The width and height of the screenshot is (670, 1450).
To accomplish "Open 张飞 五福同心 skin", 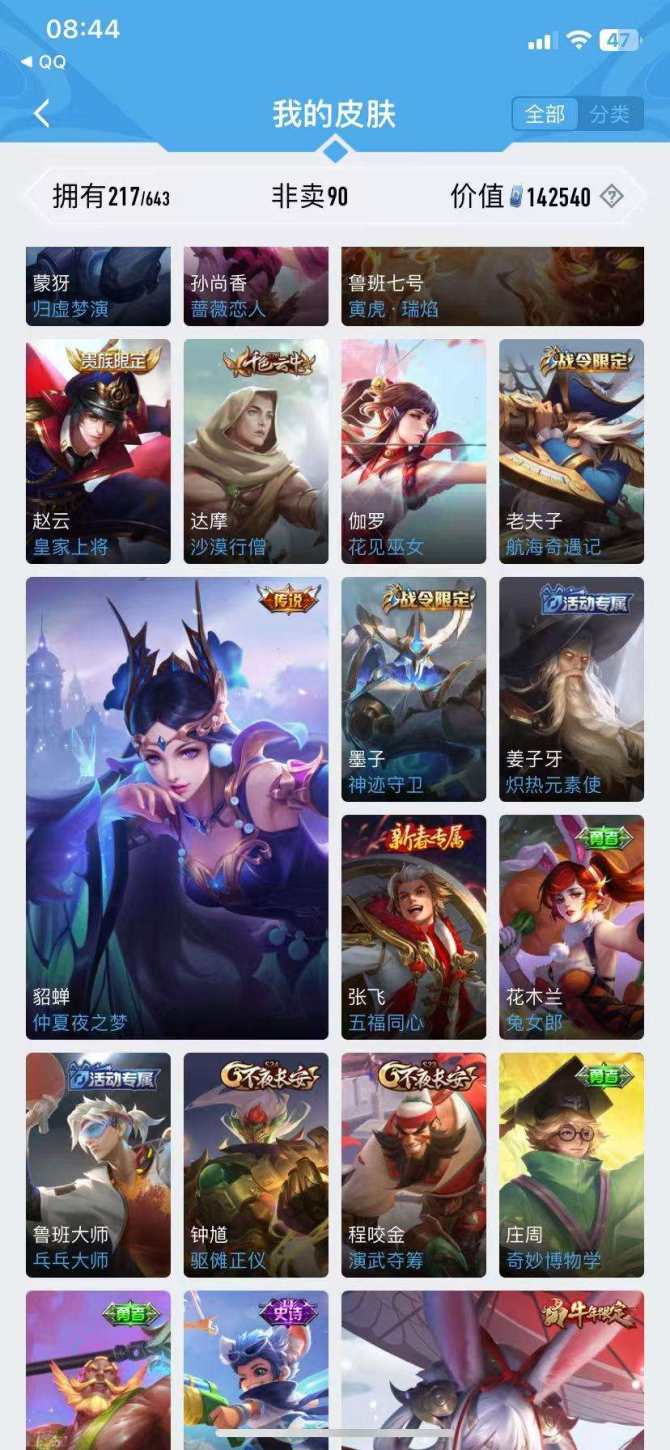I will (x=414, y=927).
